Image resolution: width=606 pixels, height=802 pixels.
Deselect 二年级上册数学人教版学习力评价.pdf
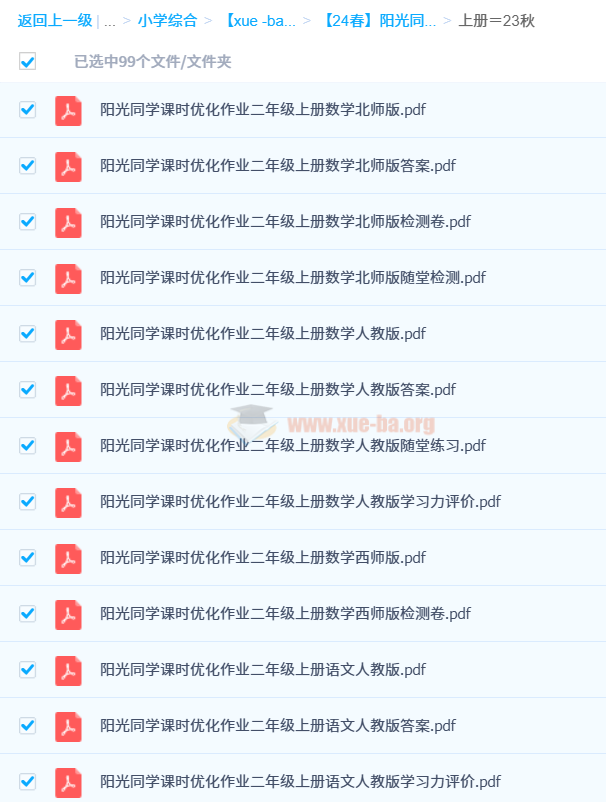click(x=27, y=502)
